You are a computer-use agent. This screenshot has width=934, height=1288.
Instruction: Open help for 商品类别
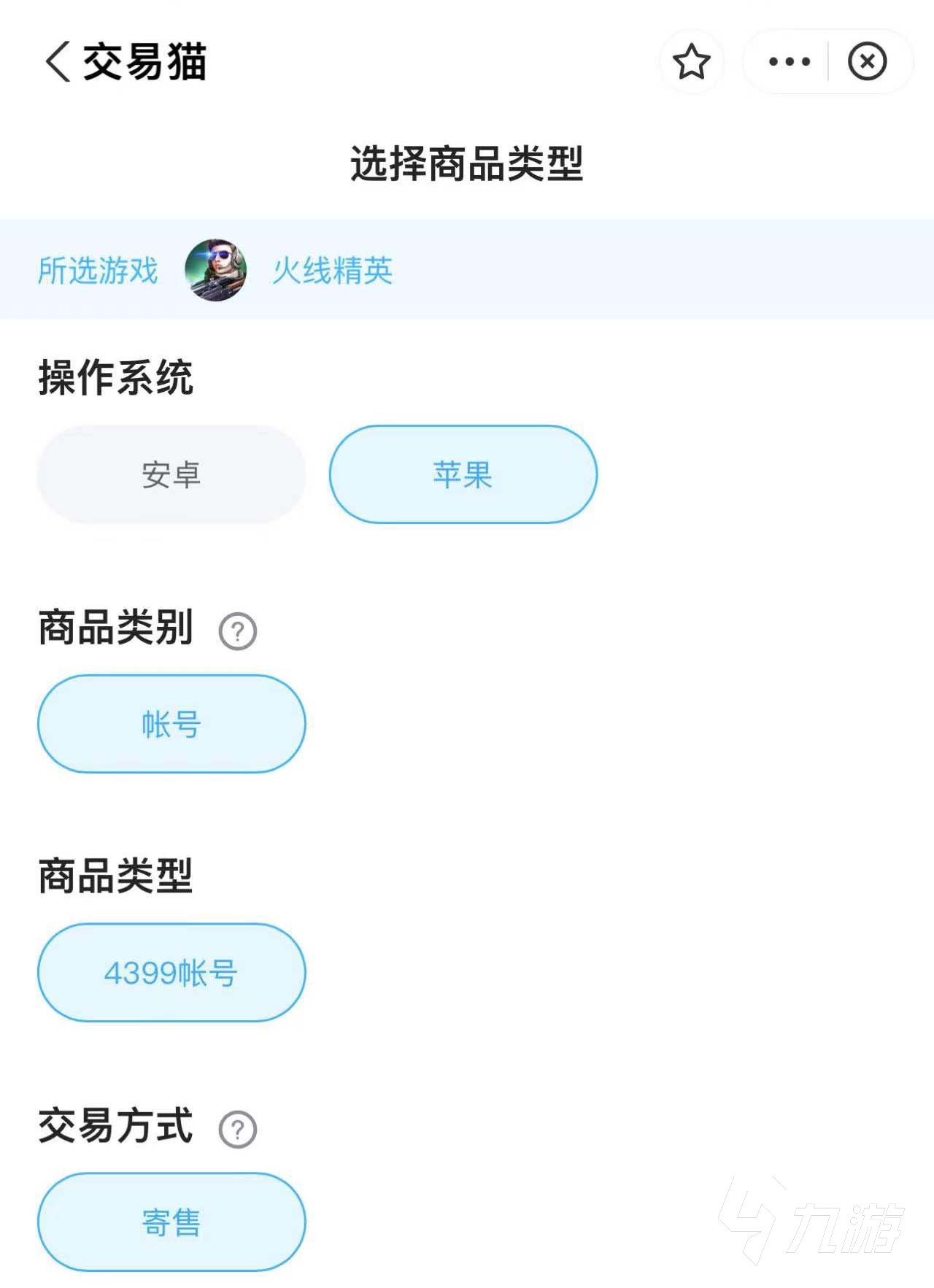pyautogui.click(x=238, y=632)
